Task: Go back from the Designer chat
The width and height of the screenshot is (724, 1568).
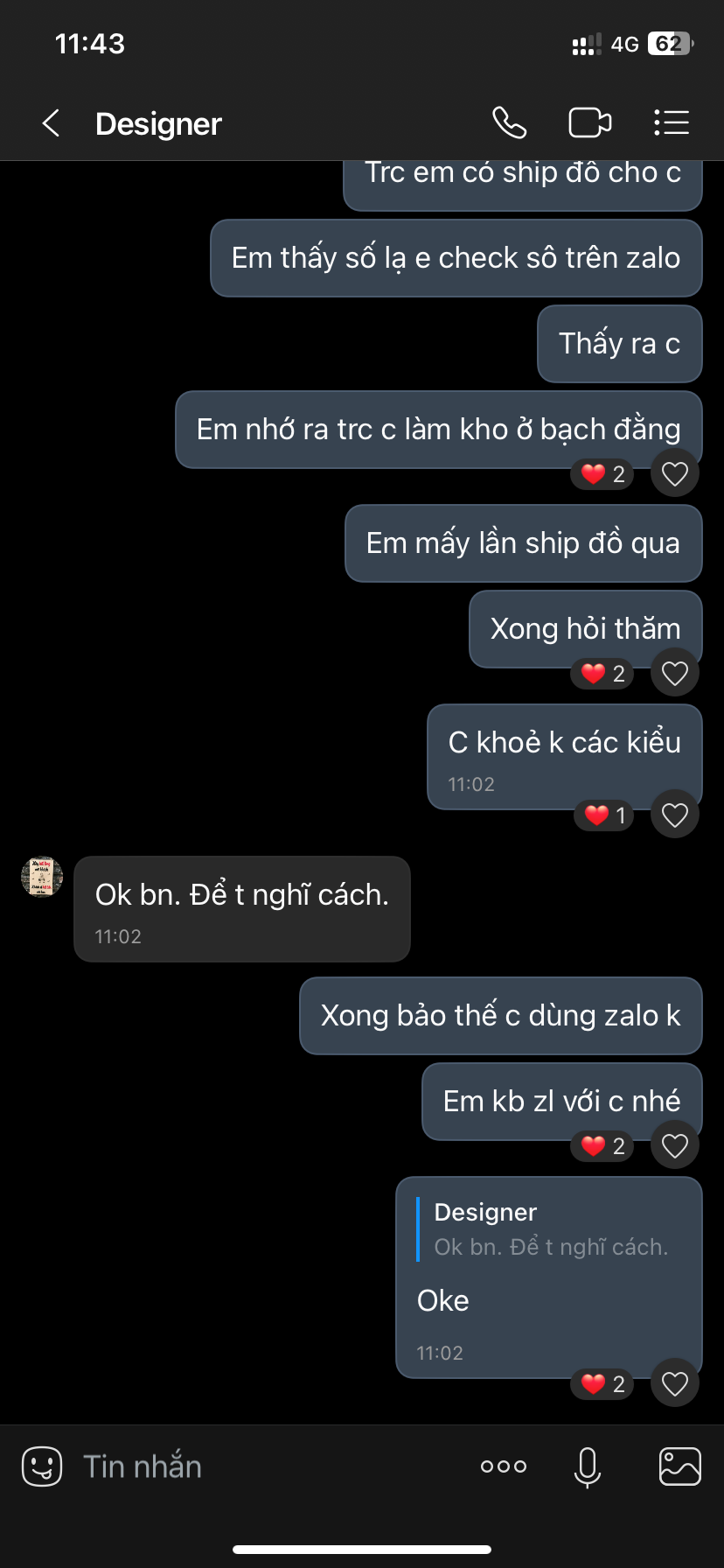Action: click(51, 123)
